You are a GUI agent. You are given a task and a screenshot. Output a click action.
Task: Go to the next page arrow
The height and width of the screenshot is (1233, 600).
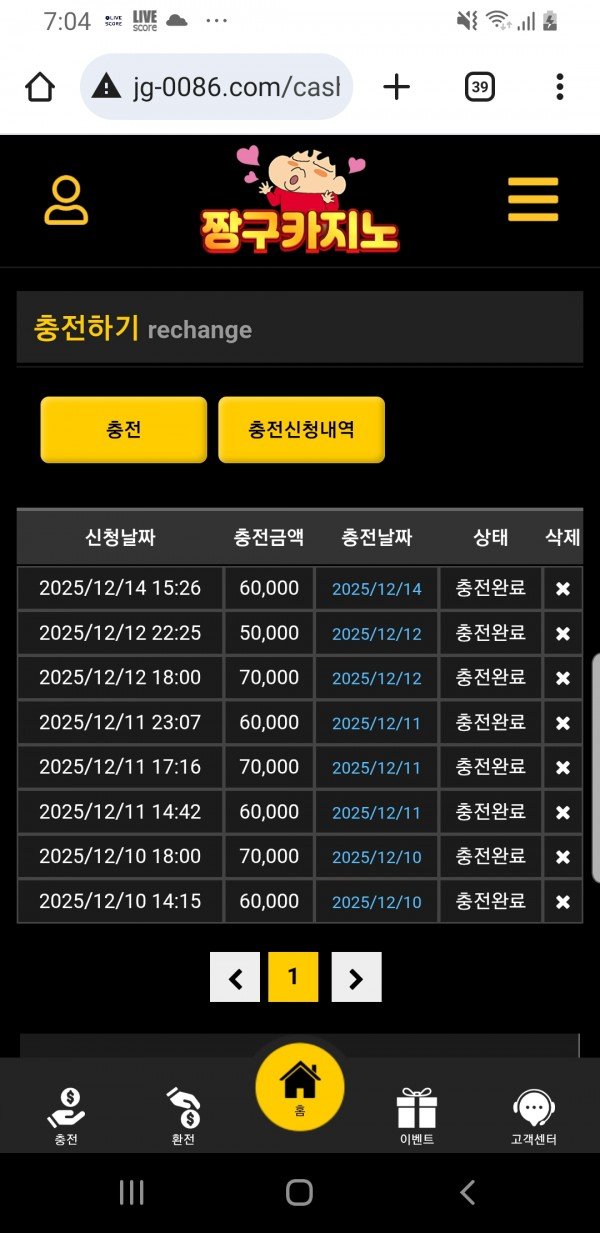(356, 978)
